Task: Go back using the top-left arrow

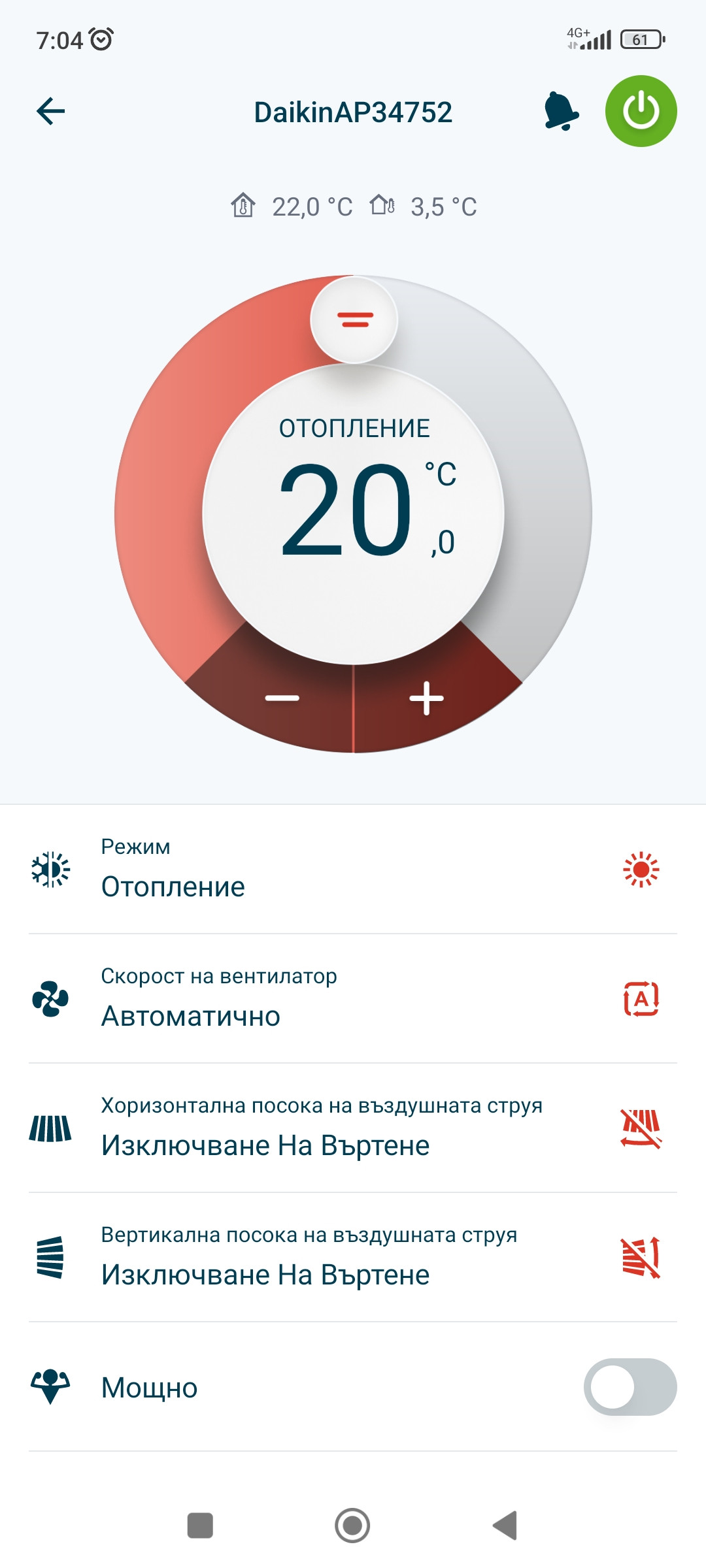Action: pyautogui.click(x=51, y=111)
